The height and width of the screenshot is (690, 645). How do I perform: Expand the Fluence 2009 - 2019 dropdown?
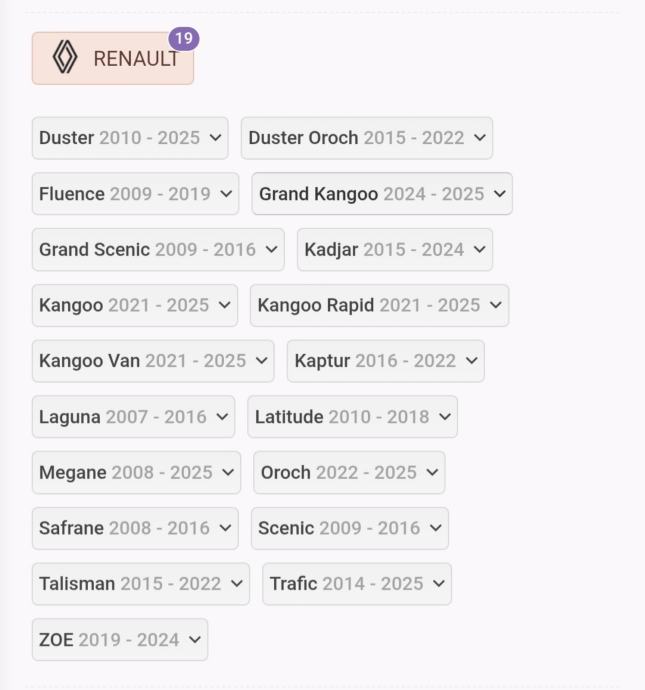135,194
